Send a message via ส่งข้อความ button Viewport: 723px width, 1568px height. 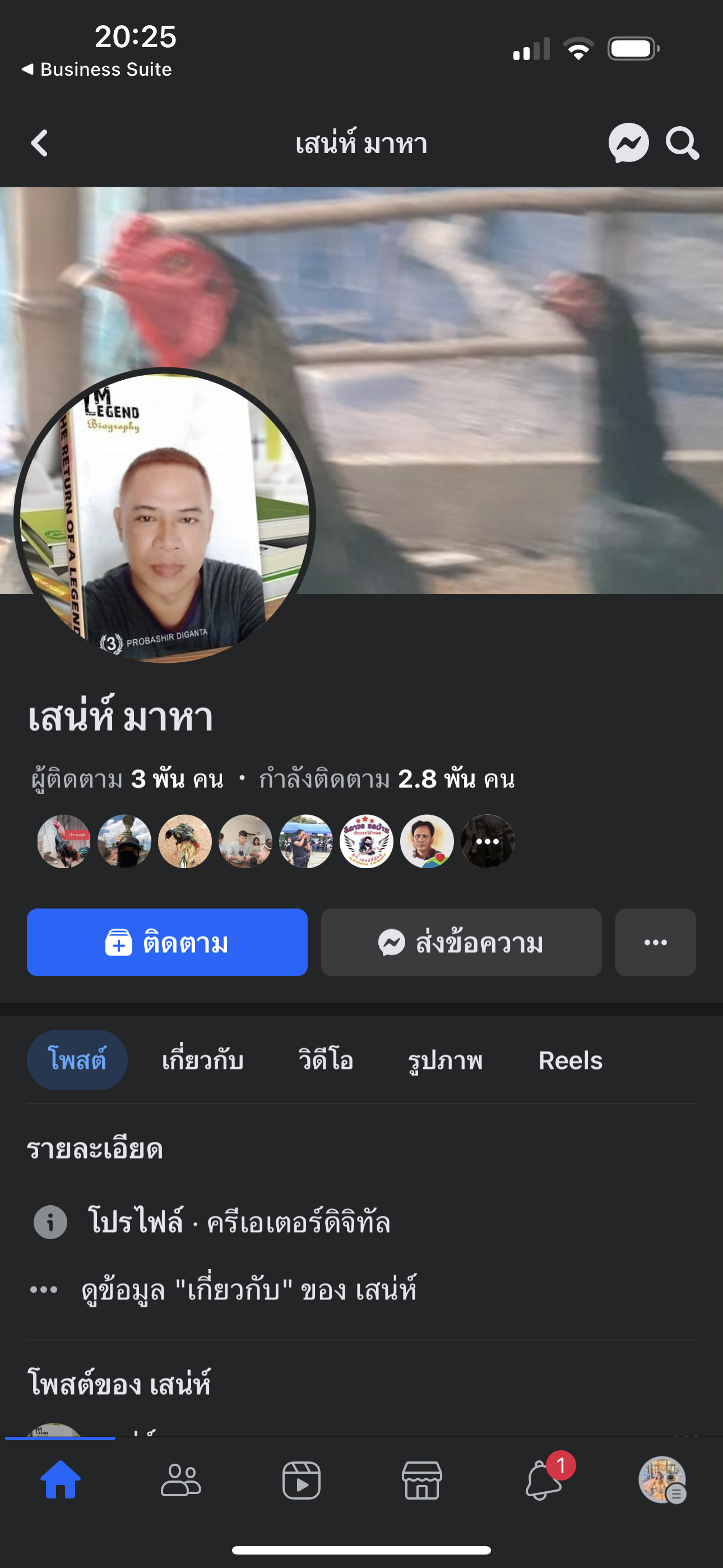461,942
